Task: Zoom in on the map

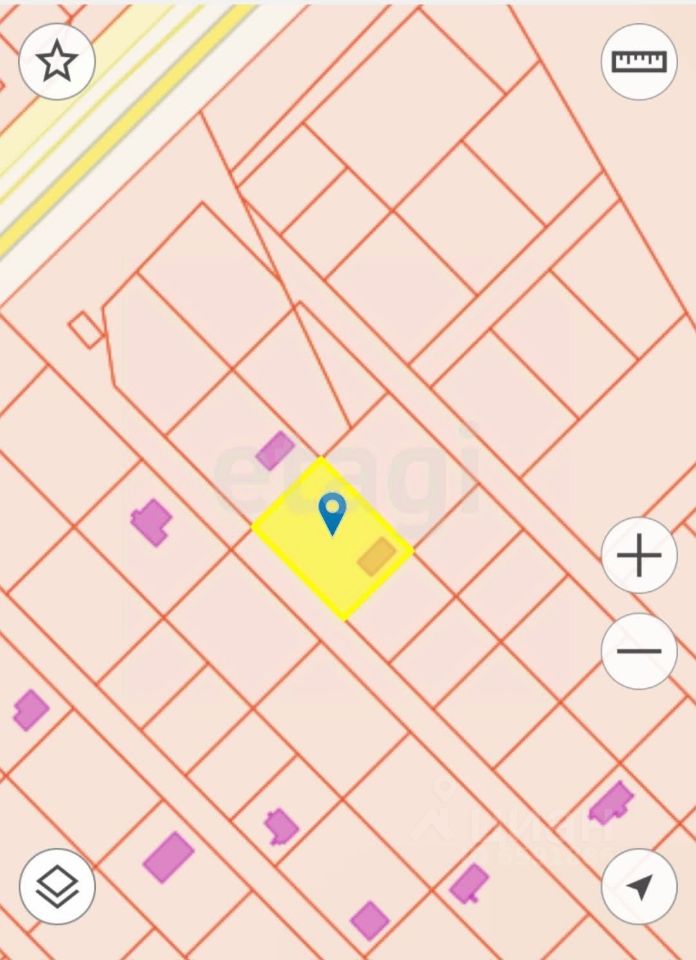Action: (x=639, y=556)
